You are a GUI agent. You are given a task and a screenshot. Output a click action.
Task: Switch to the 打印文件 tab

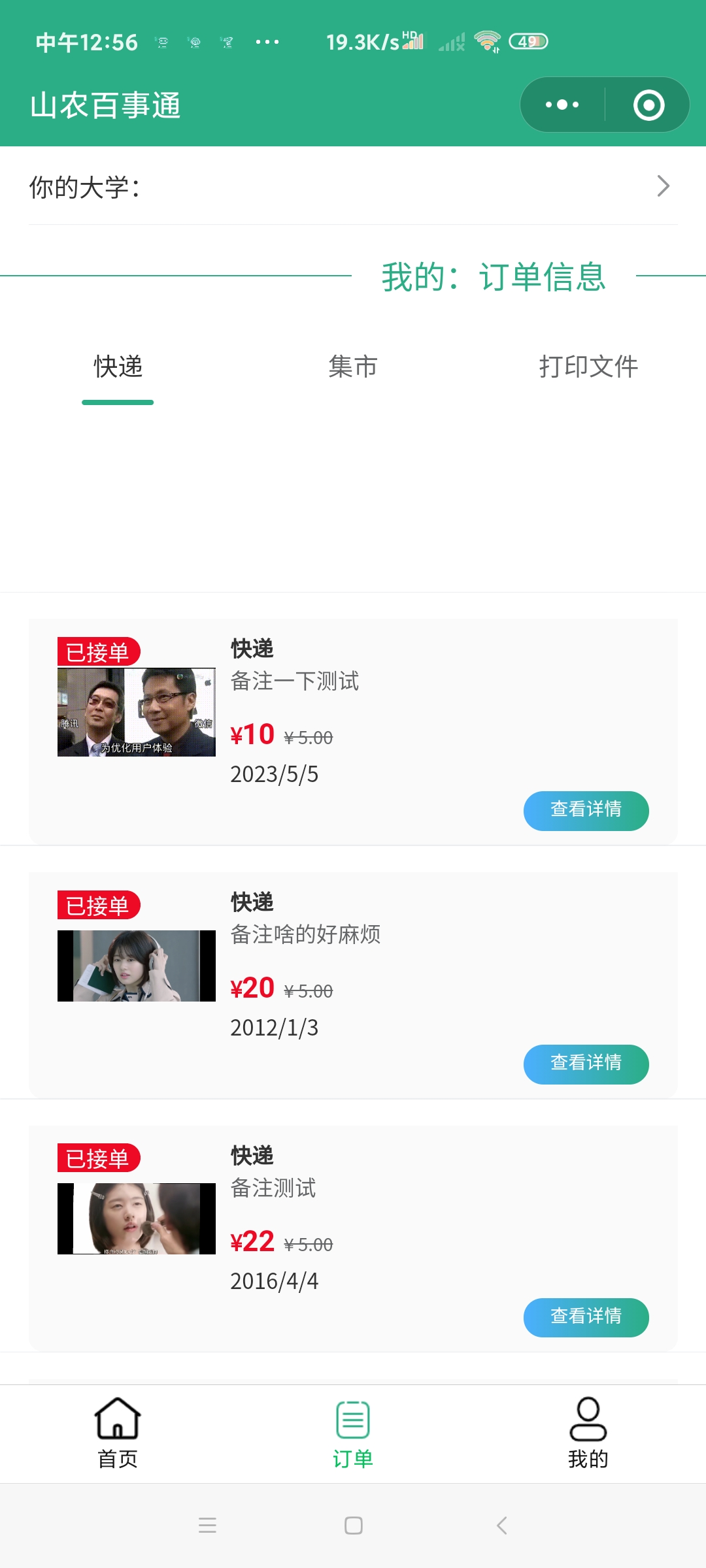(x=588, y=367)
